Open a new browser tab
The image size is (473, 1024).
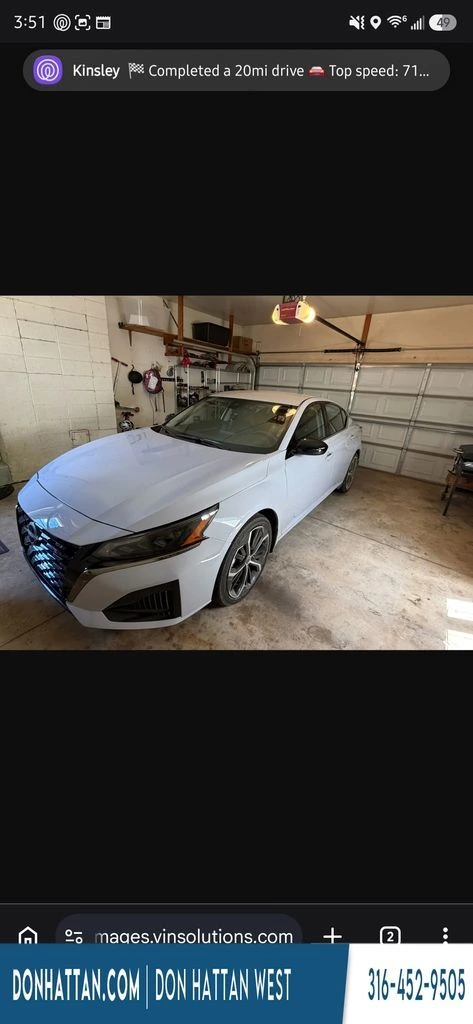coord(332,935)
